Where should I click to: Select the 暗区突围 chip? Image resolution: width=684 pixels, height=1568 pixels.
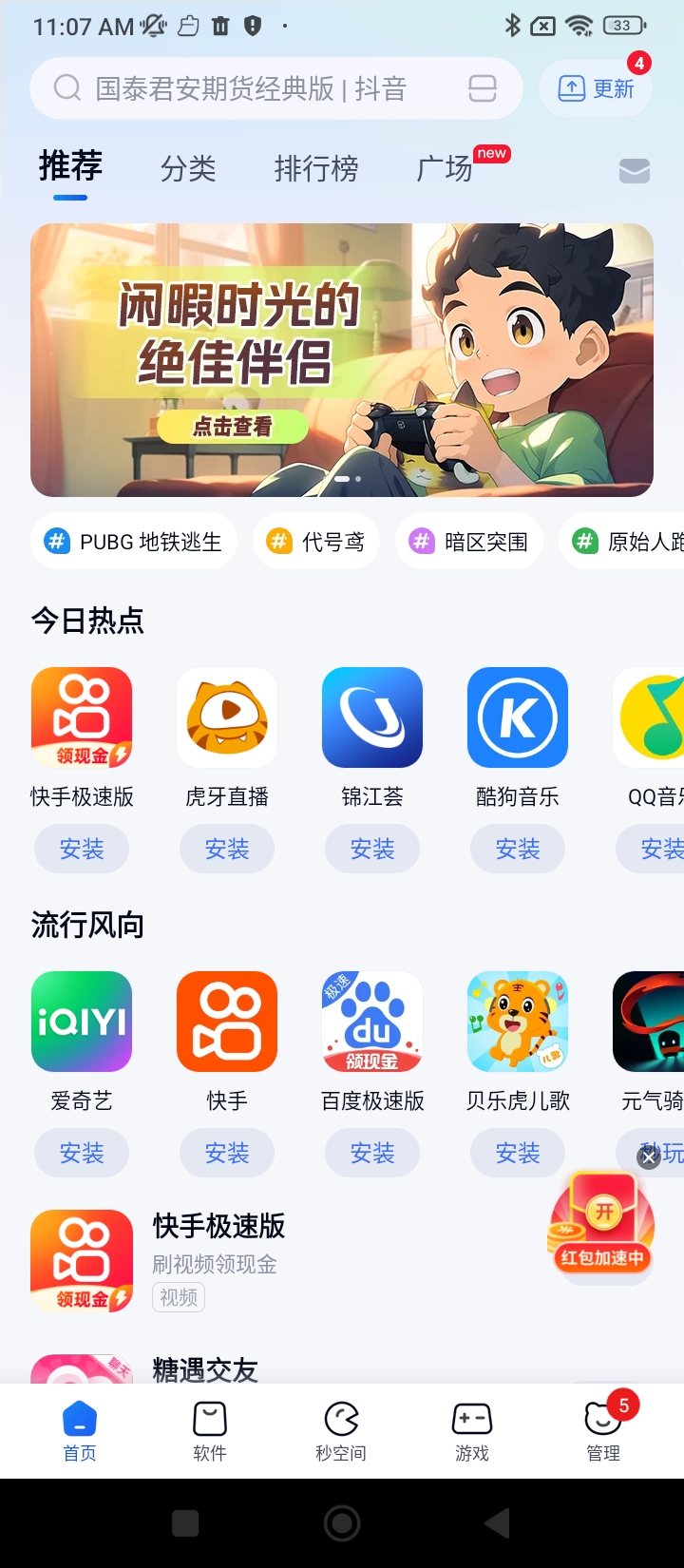click(x=469, y=542)
